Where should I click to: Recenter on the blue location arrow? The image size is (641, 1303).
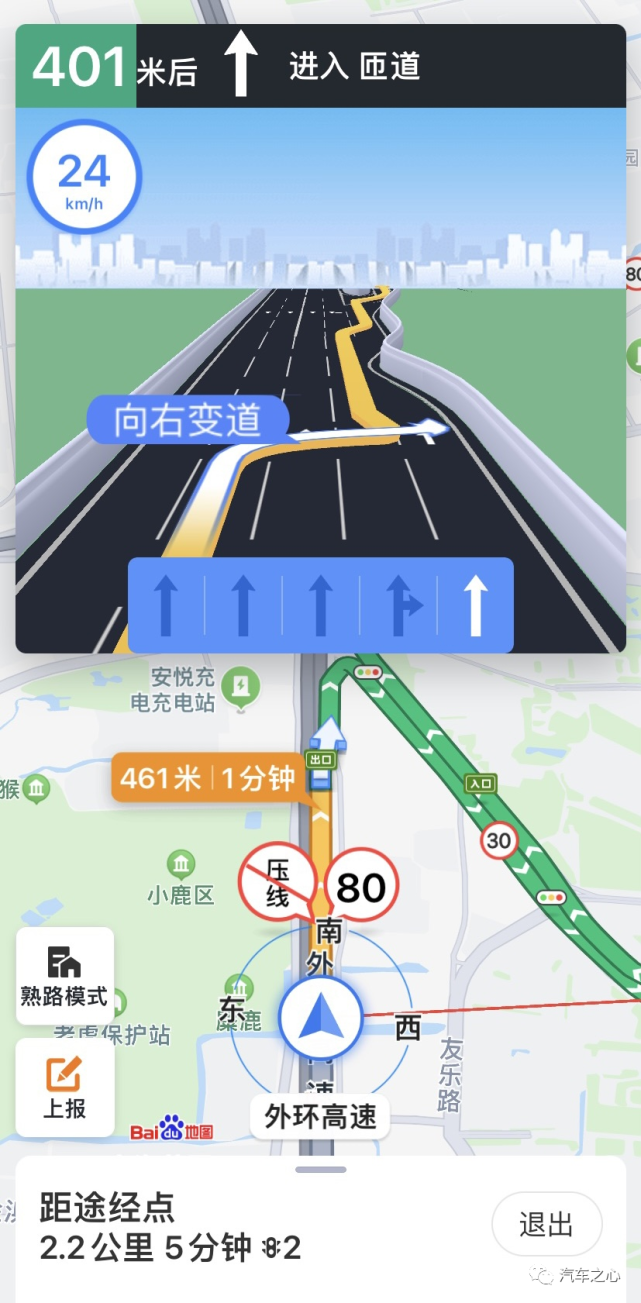[x=320, y=1018]
